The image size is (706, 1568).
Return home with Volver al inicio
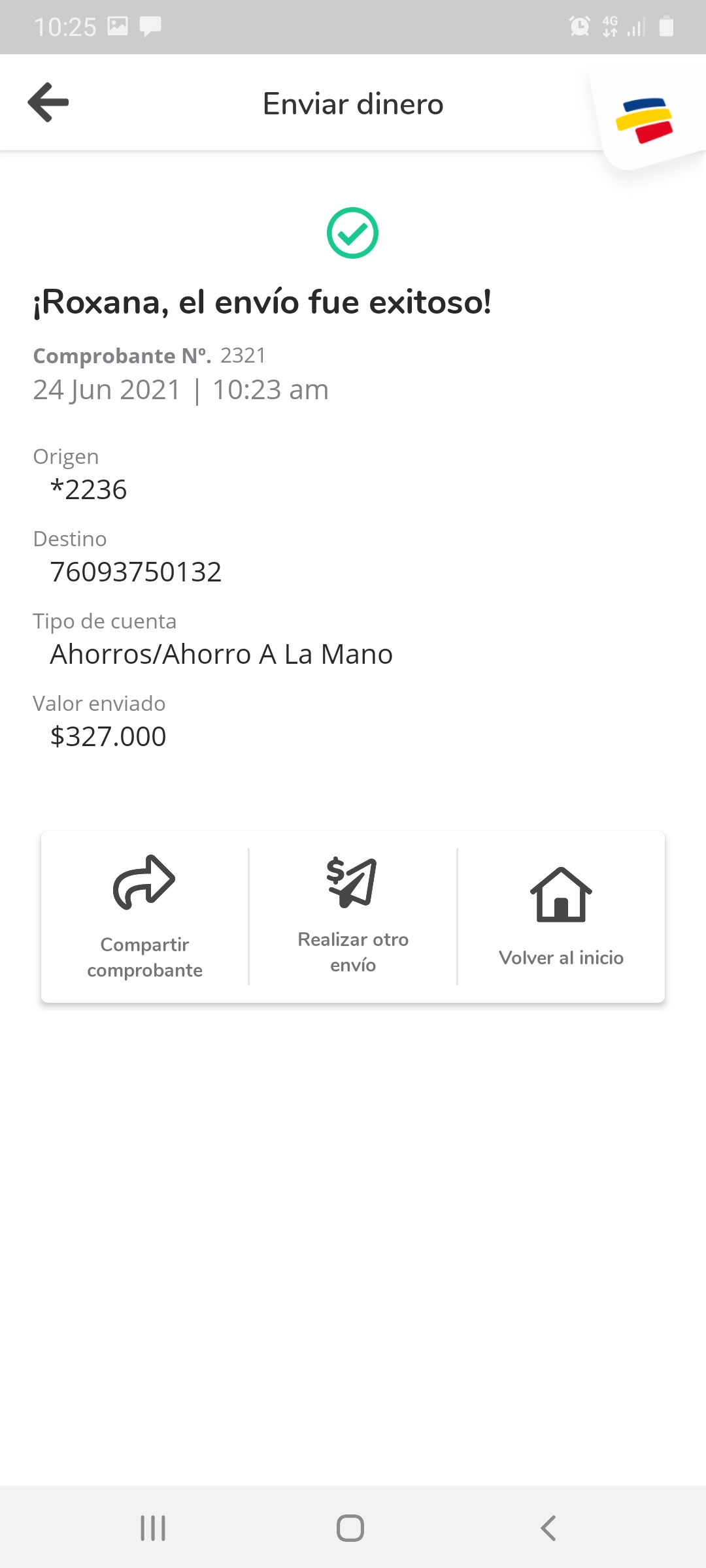(561, 917)
